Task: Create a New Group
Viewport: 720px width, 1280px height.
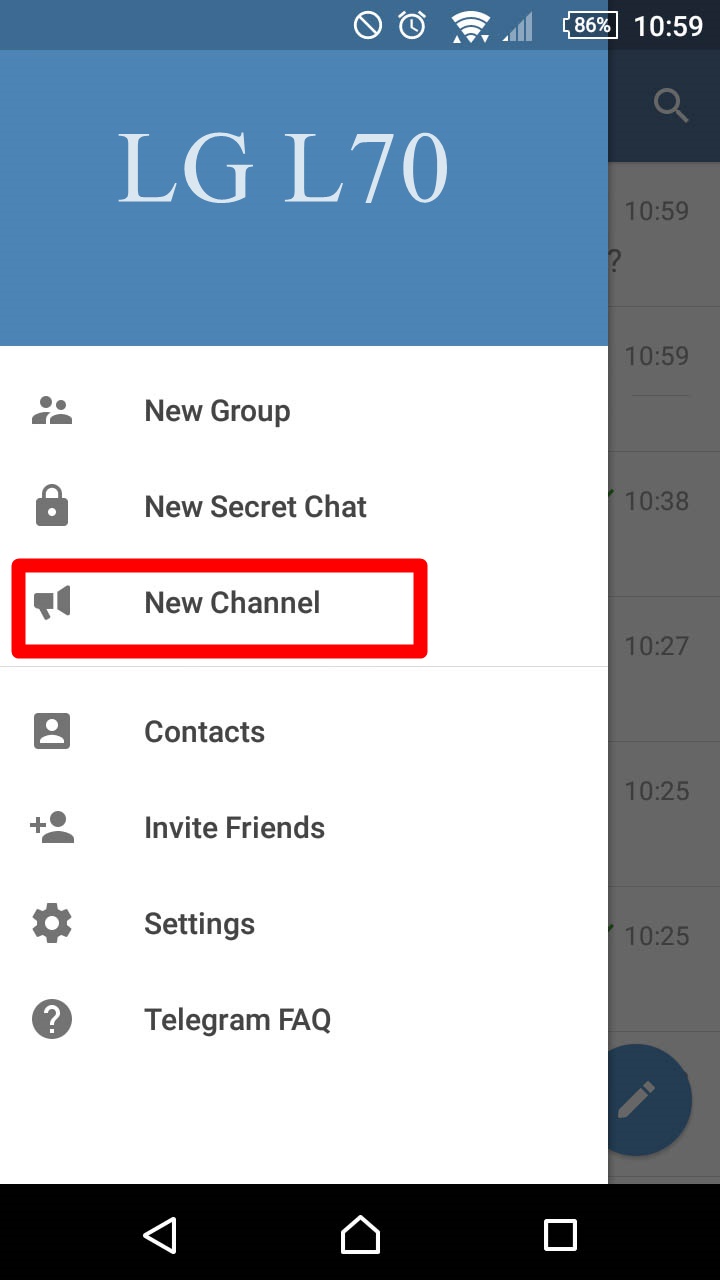Action: (217, 411)
